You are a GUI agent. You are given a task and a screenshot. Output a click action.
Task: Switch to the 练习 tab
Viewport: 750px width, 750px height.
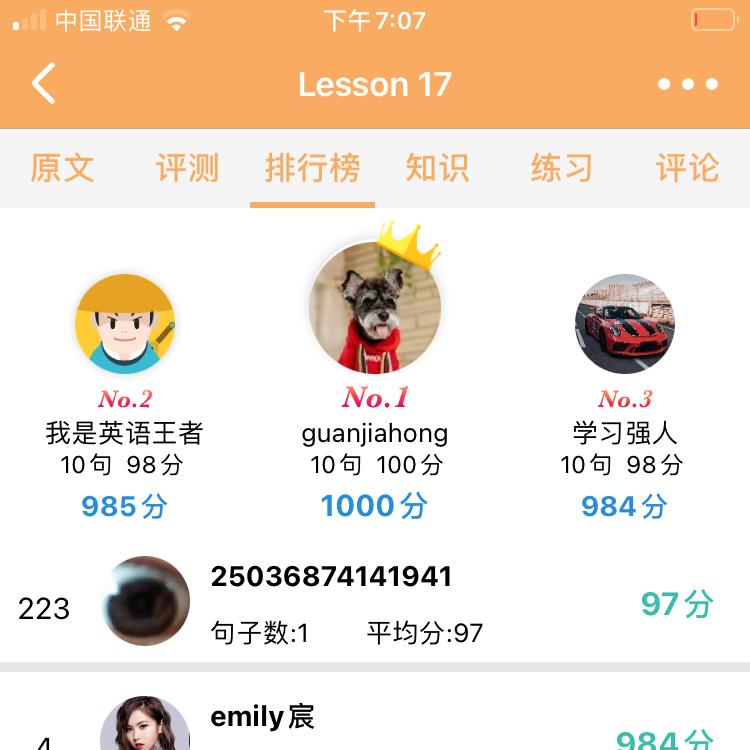562,168
